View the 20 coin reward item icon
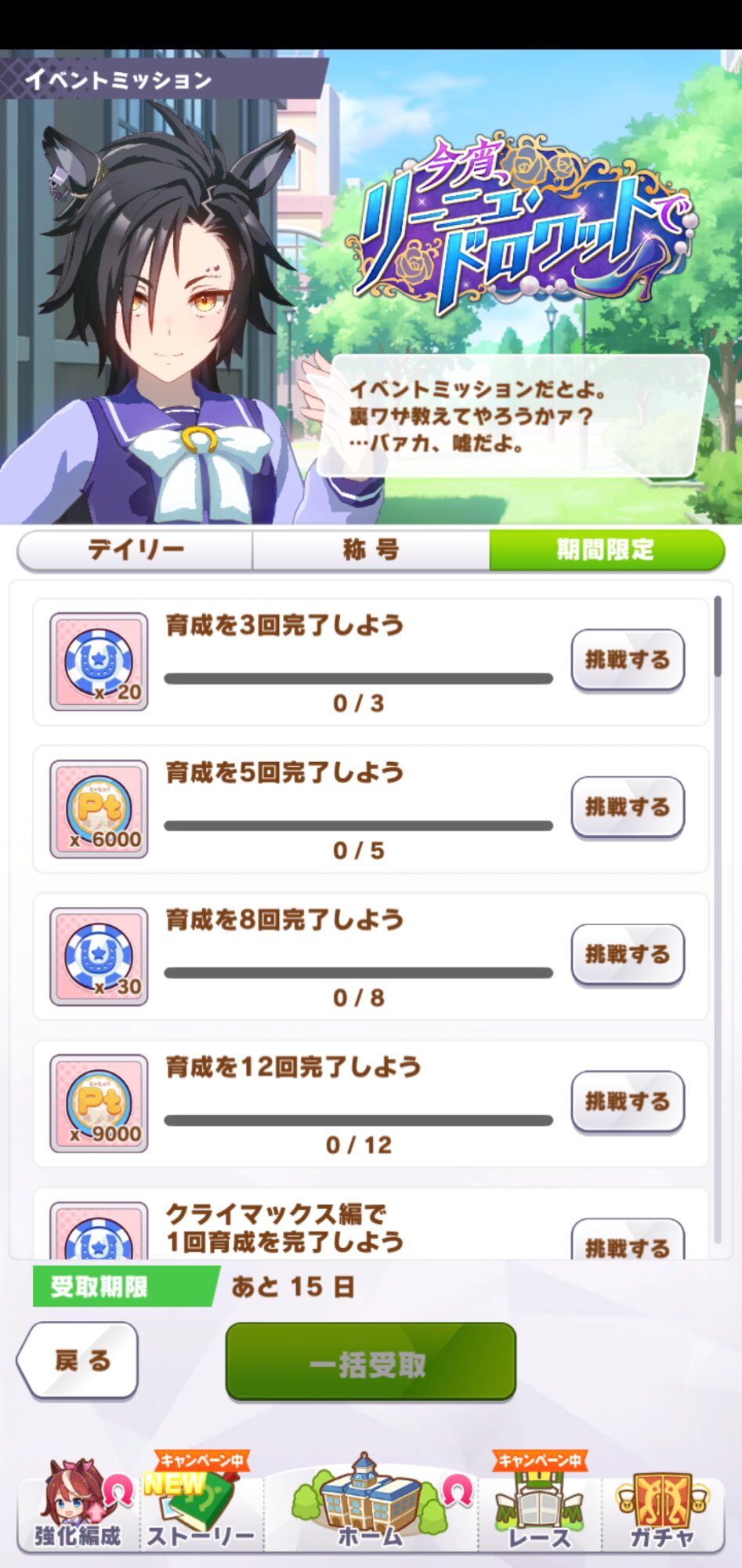742x1568 pixels. click(99, 662)
